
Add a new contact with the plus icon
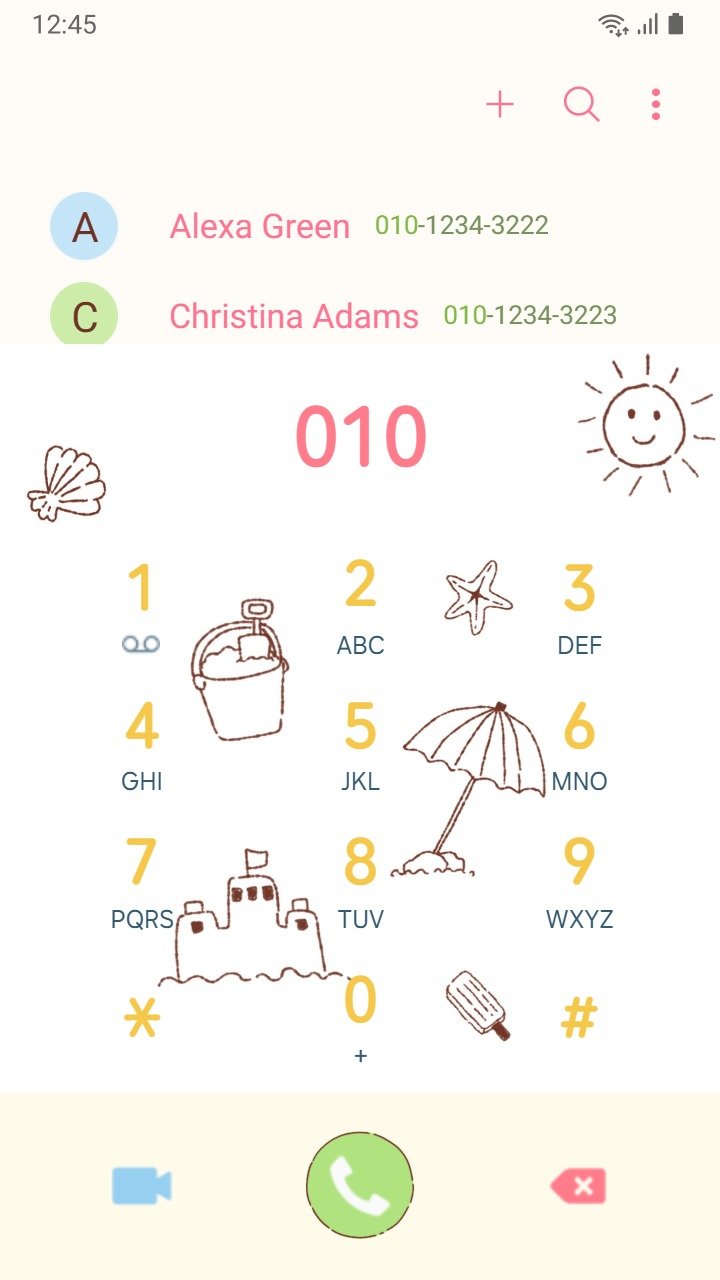(x=499, y=104)
